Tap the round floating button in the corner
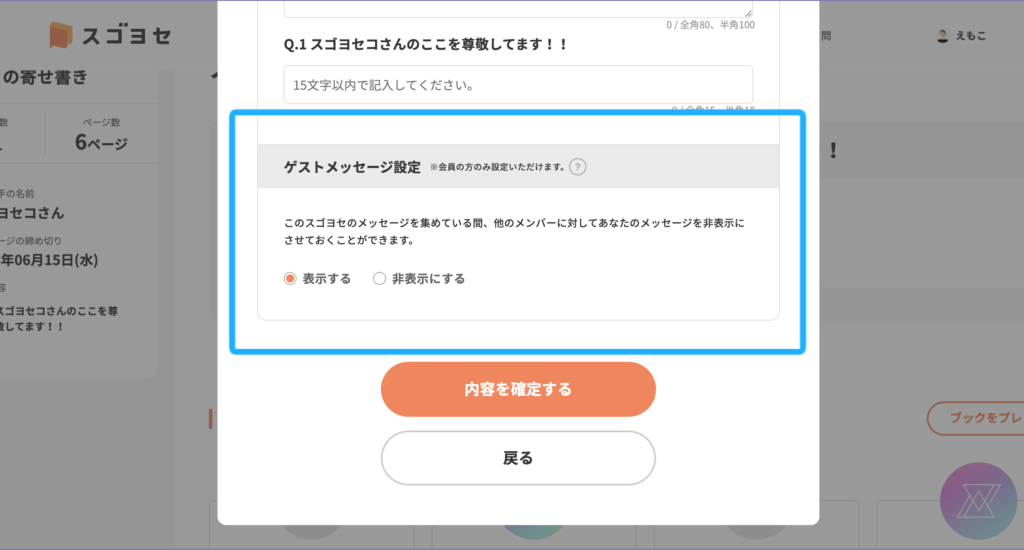Screen dimensions: 1024x550 (979, 502)
